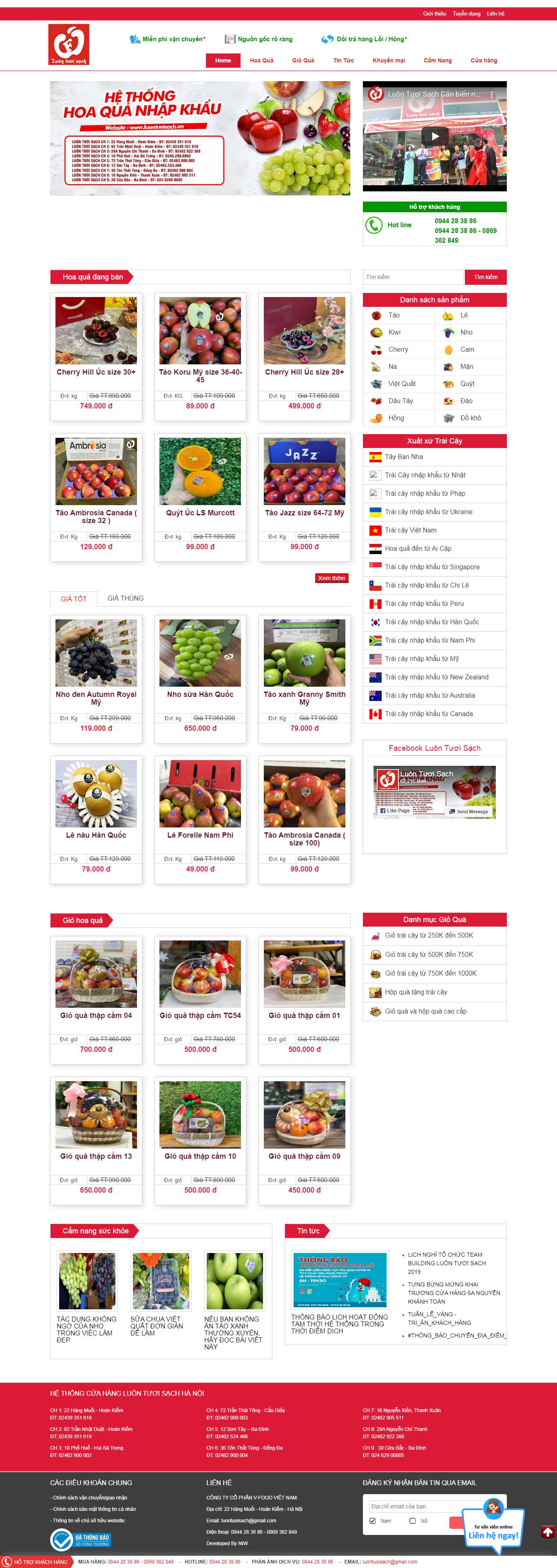557x1568 pixels.
Task: Play the Luôn Tươi Sạch video
Action: 435,136
